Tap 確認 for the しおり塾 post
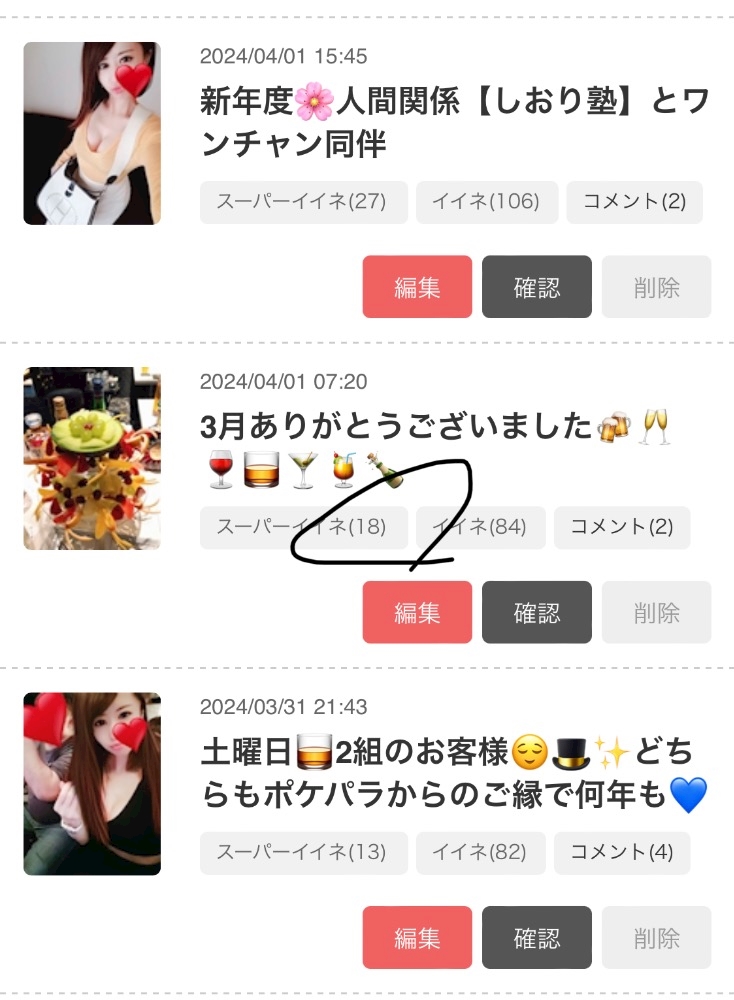 [x=536, y=287]
